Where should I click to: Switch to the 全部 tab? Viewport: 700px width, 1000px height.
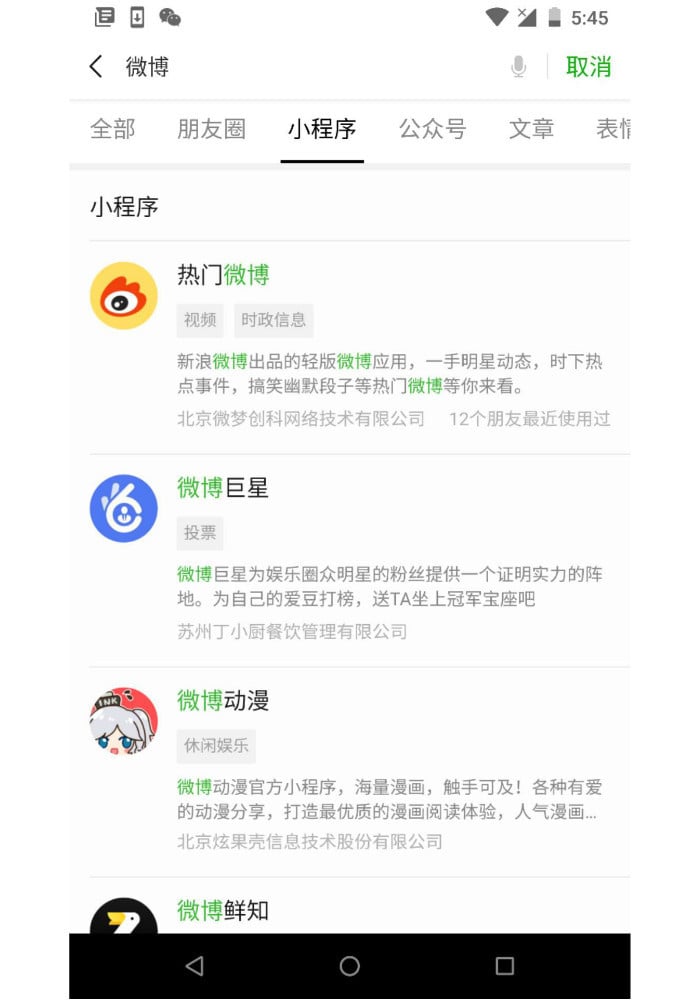point(112,129)
